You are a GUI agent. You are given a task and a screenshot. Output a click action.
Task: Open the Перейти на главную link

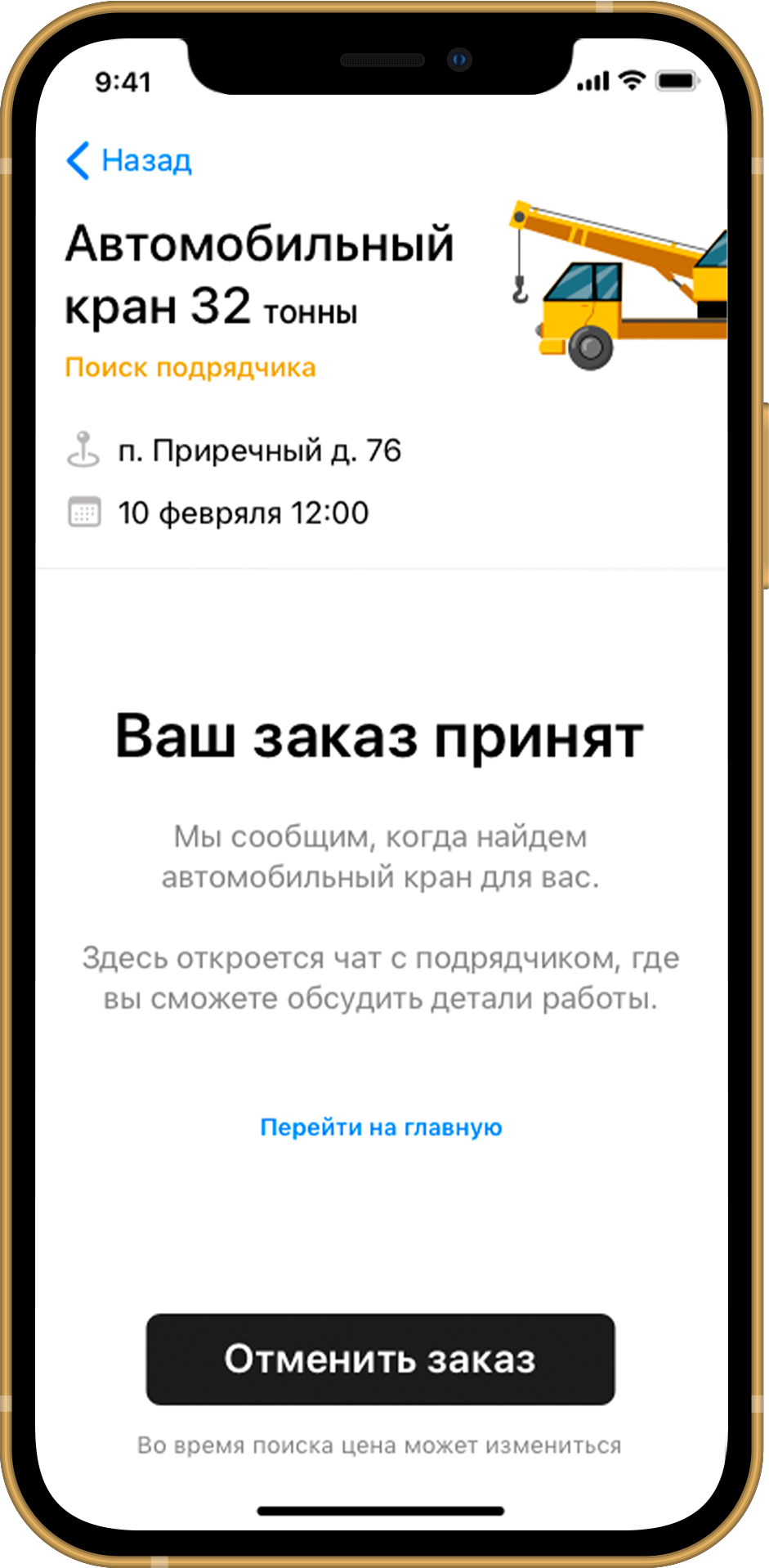click(x=381, y=1127)
